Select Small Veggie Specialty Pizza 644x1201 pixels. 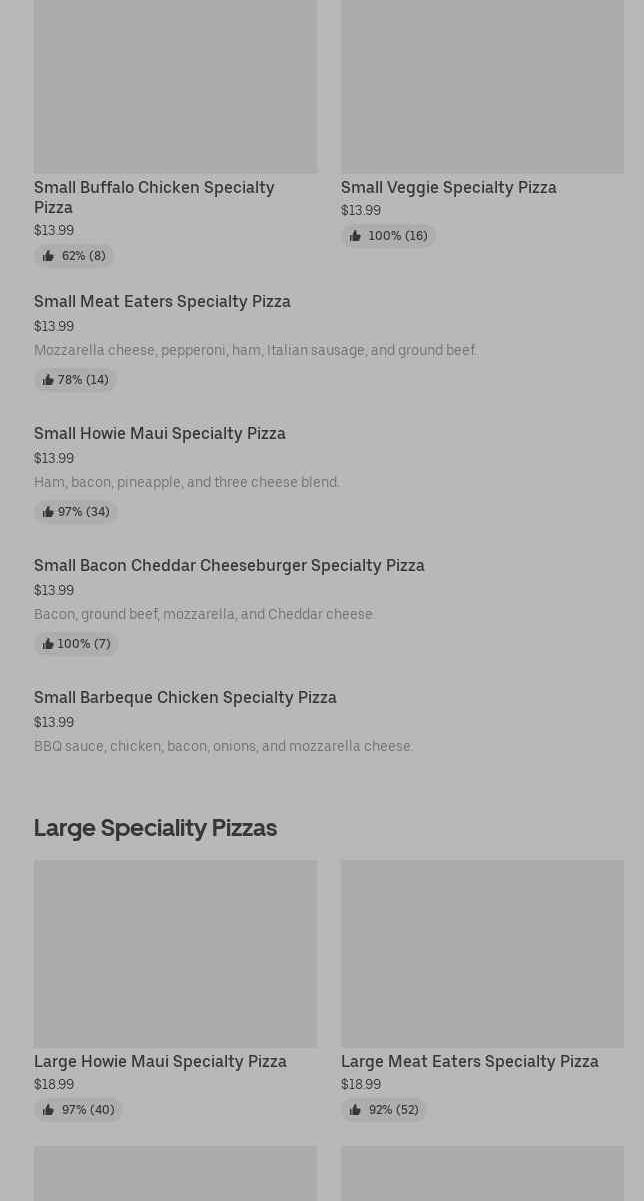448,187
